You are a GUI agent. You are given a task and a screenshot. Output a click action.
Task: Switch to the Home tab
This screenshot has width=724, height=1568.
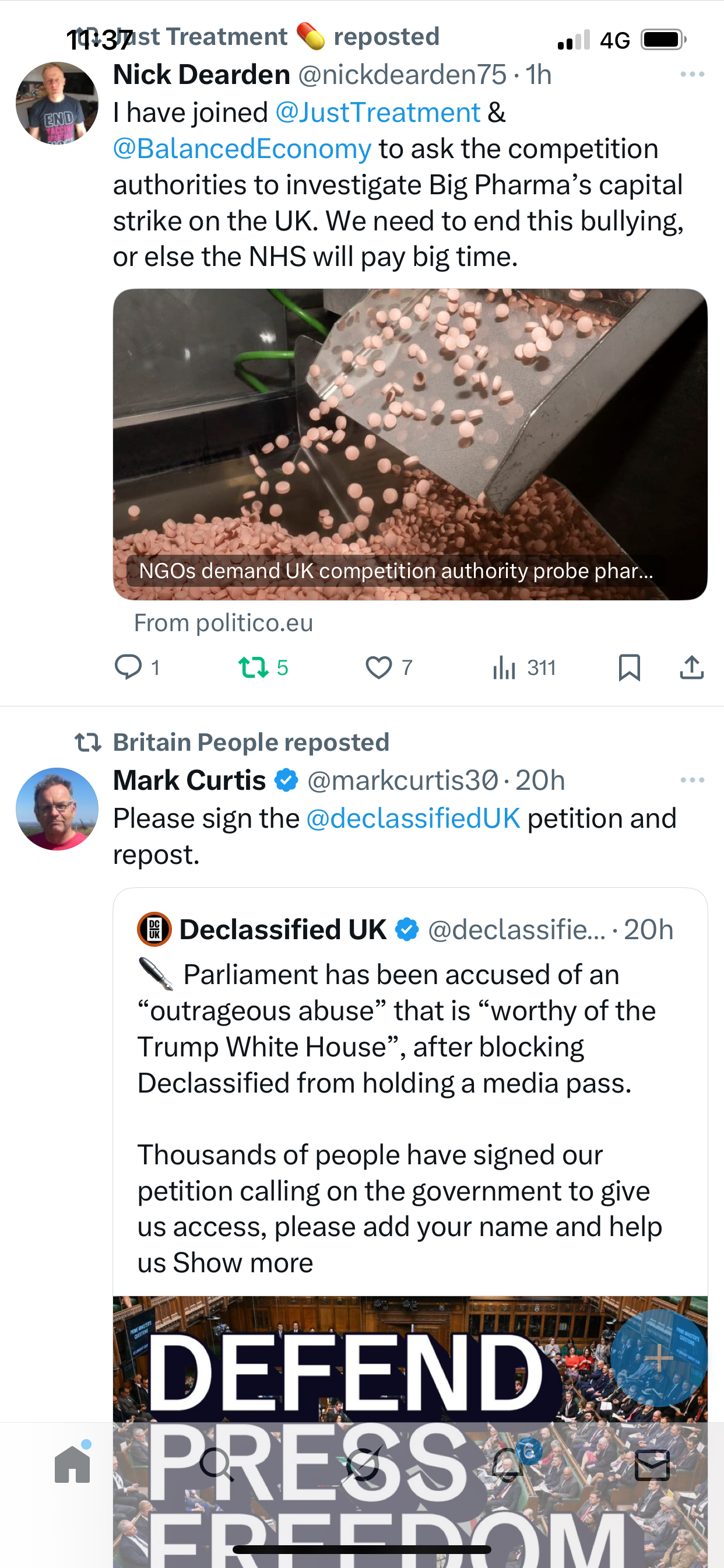tap(72, 1465)
